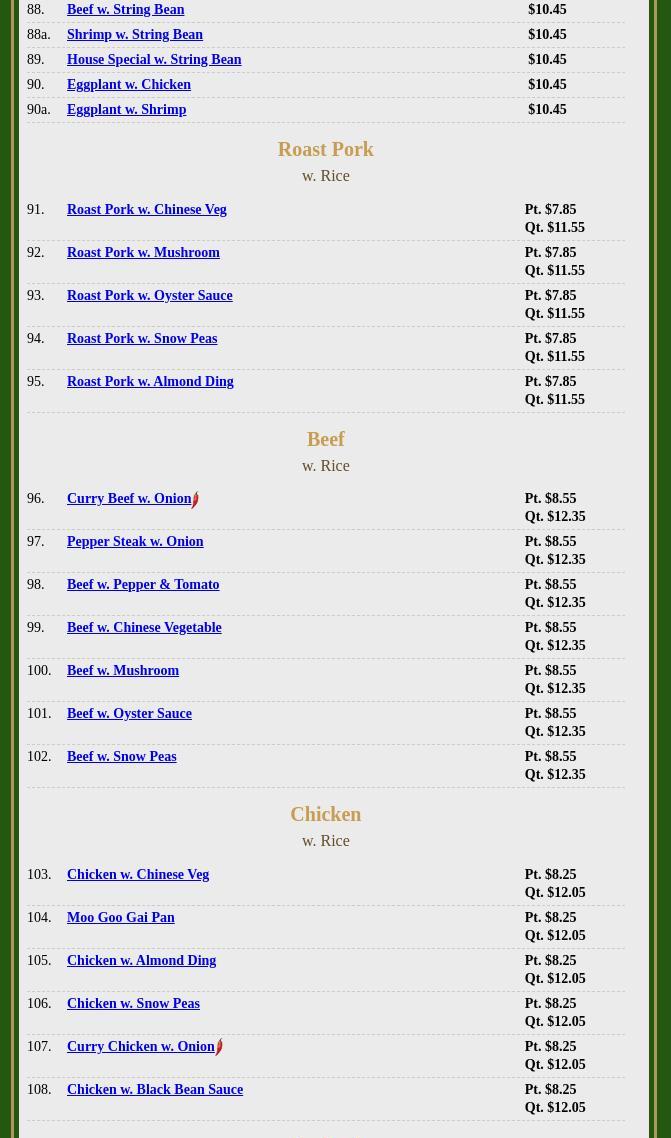The height and width of the screenshot is (1138, 671).
Task: Select Chicken w. Black Bean Sauce
Action: click(155, 1089)
